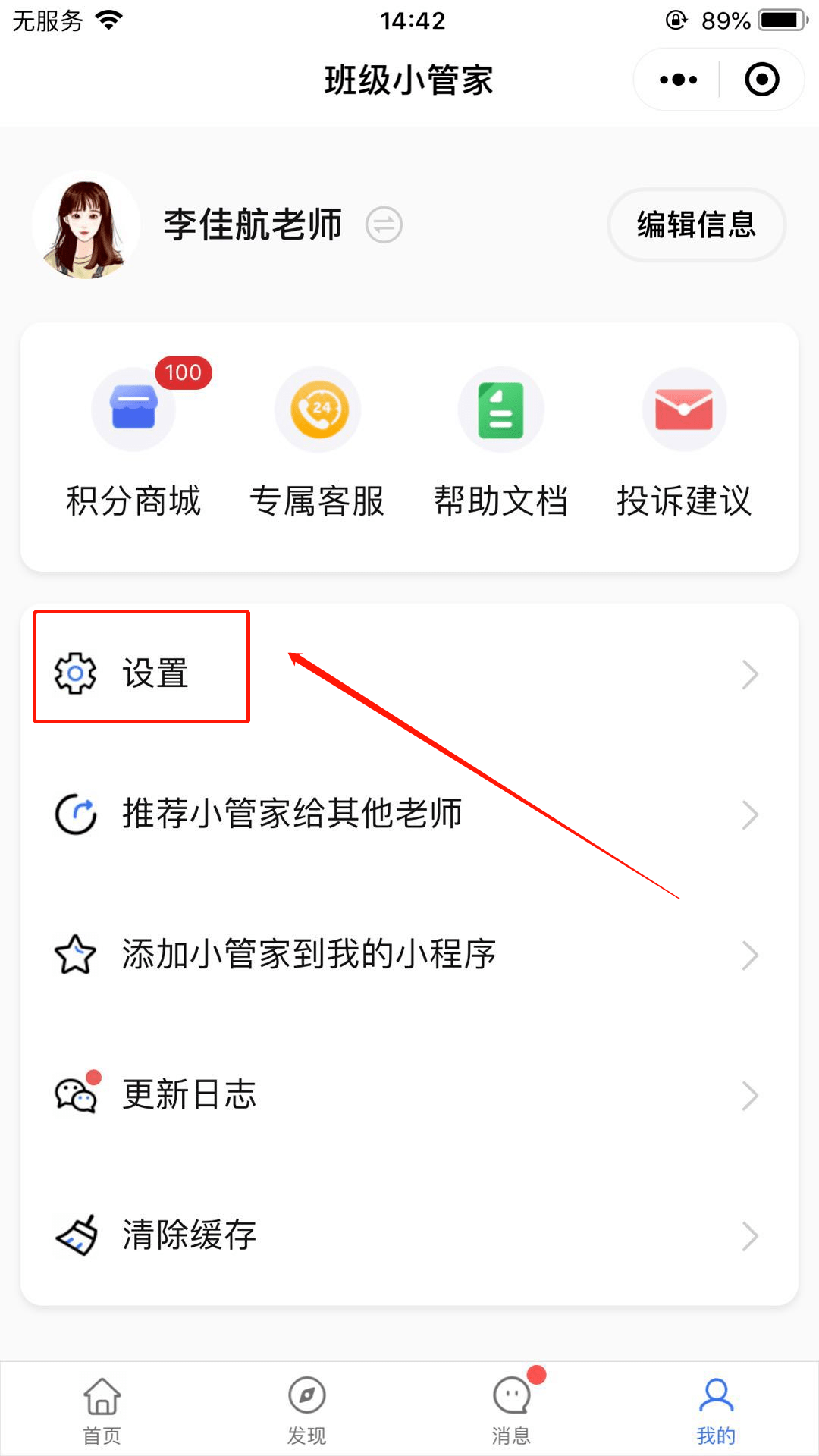Expand the 清除缓存 row chevron
Image resolution: width=819 pixels, height=1456 pixels.
click(750, 1235)
